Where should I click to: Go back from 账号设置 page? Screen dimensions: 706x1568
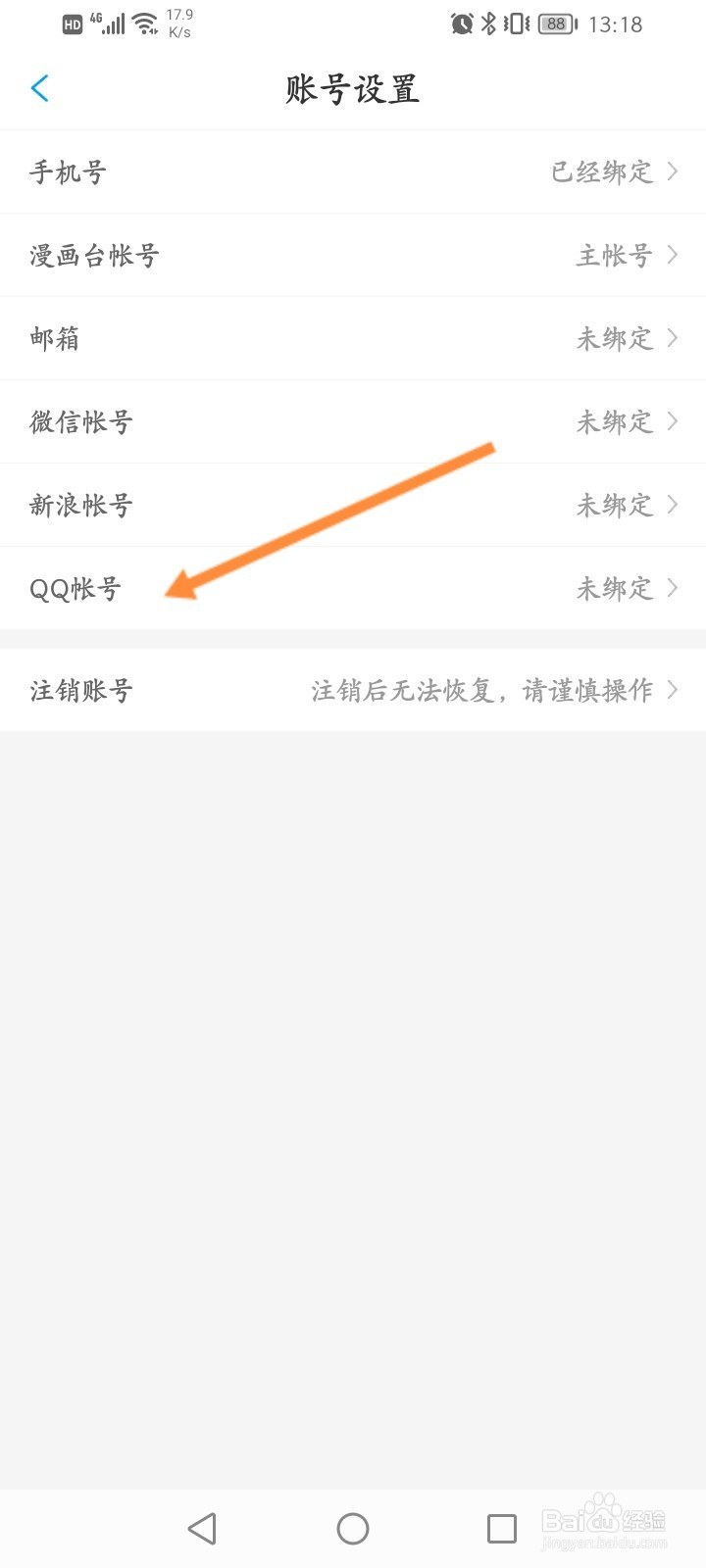[x=40, y=88]
